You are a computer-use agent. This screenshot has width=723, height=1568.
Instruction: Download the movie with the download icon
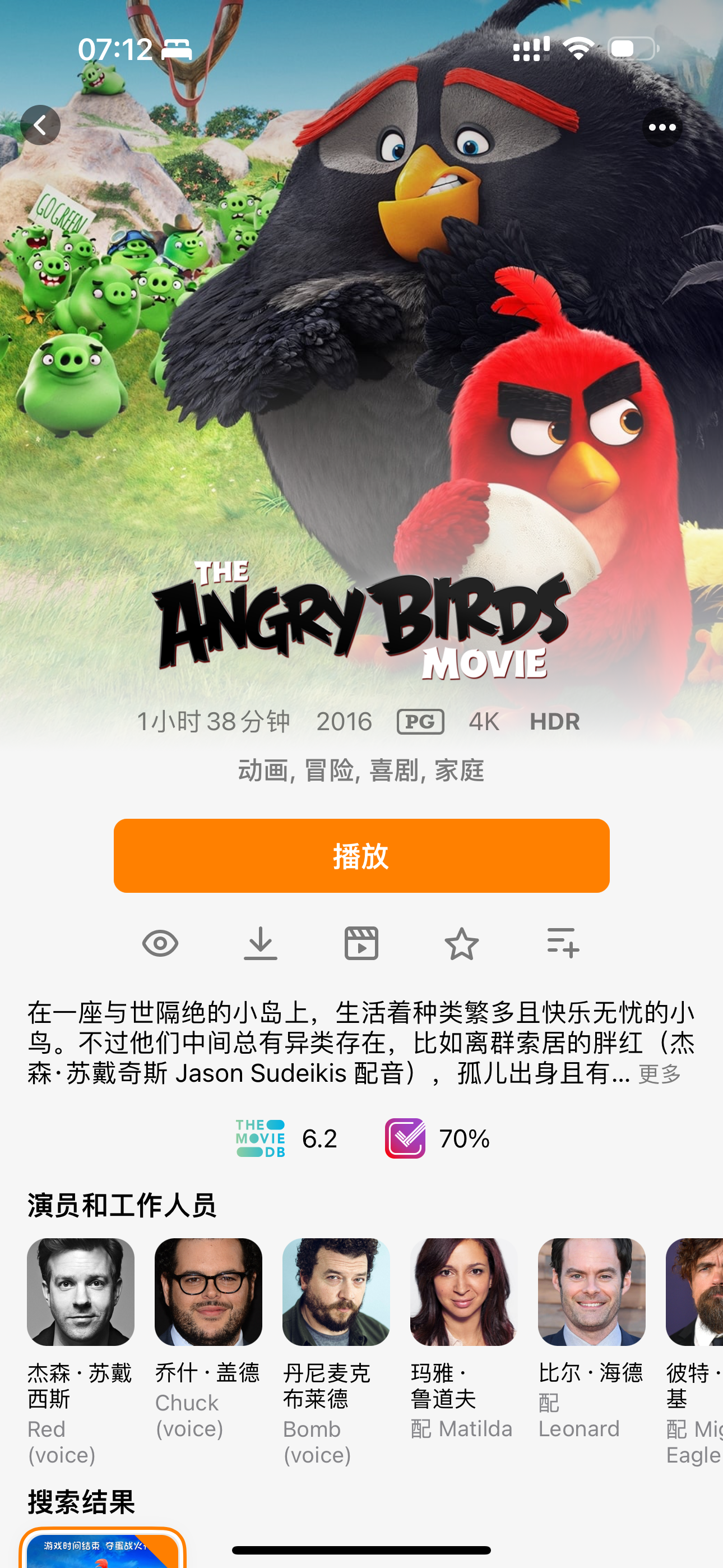coord(261,943)
